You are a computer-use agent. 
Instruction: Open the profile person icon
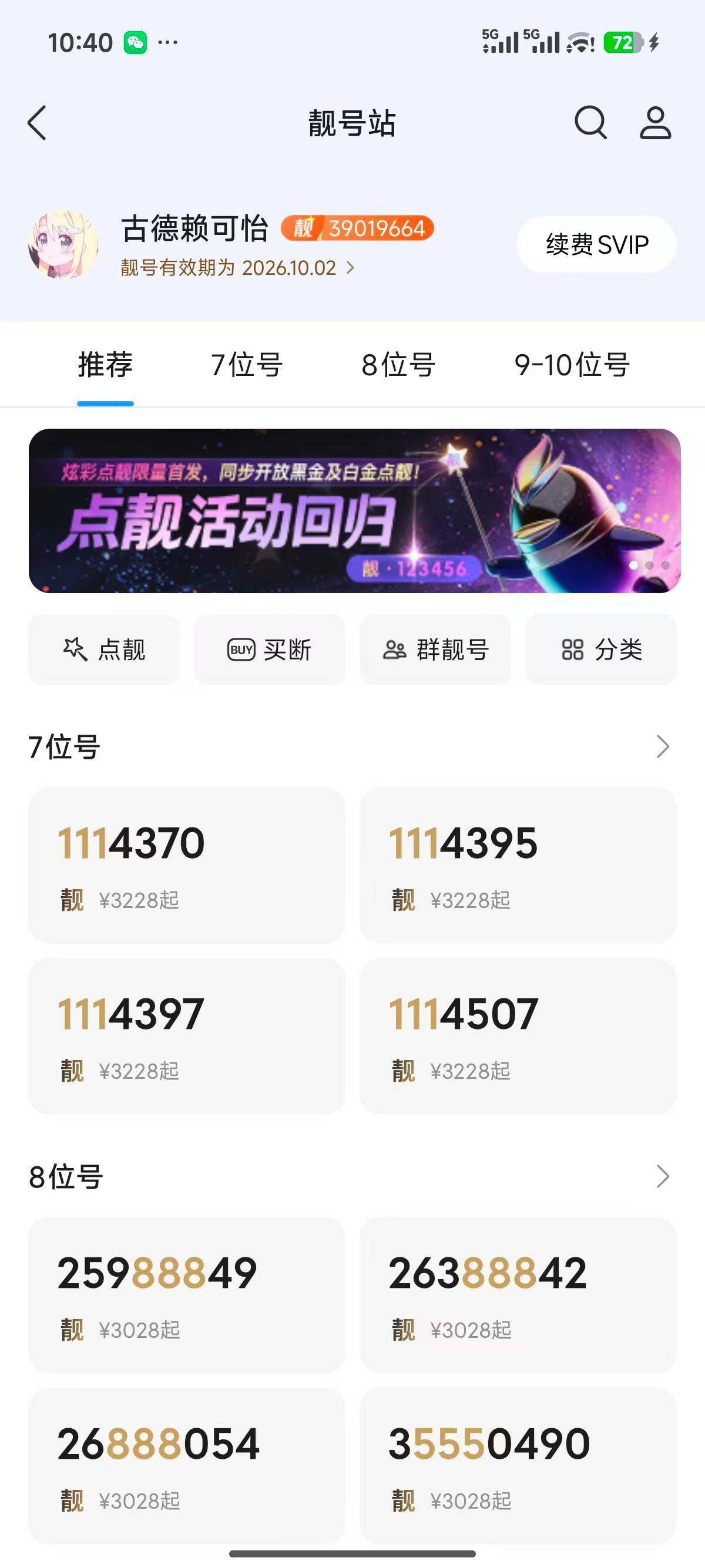[x=655, y=123]
